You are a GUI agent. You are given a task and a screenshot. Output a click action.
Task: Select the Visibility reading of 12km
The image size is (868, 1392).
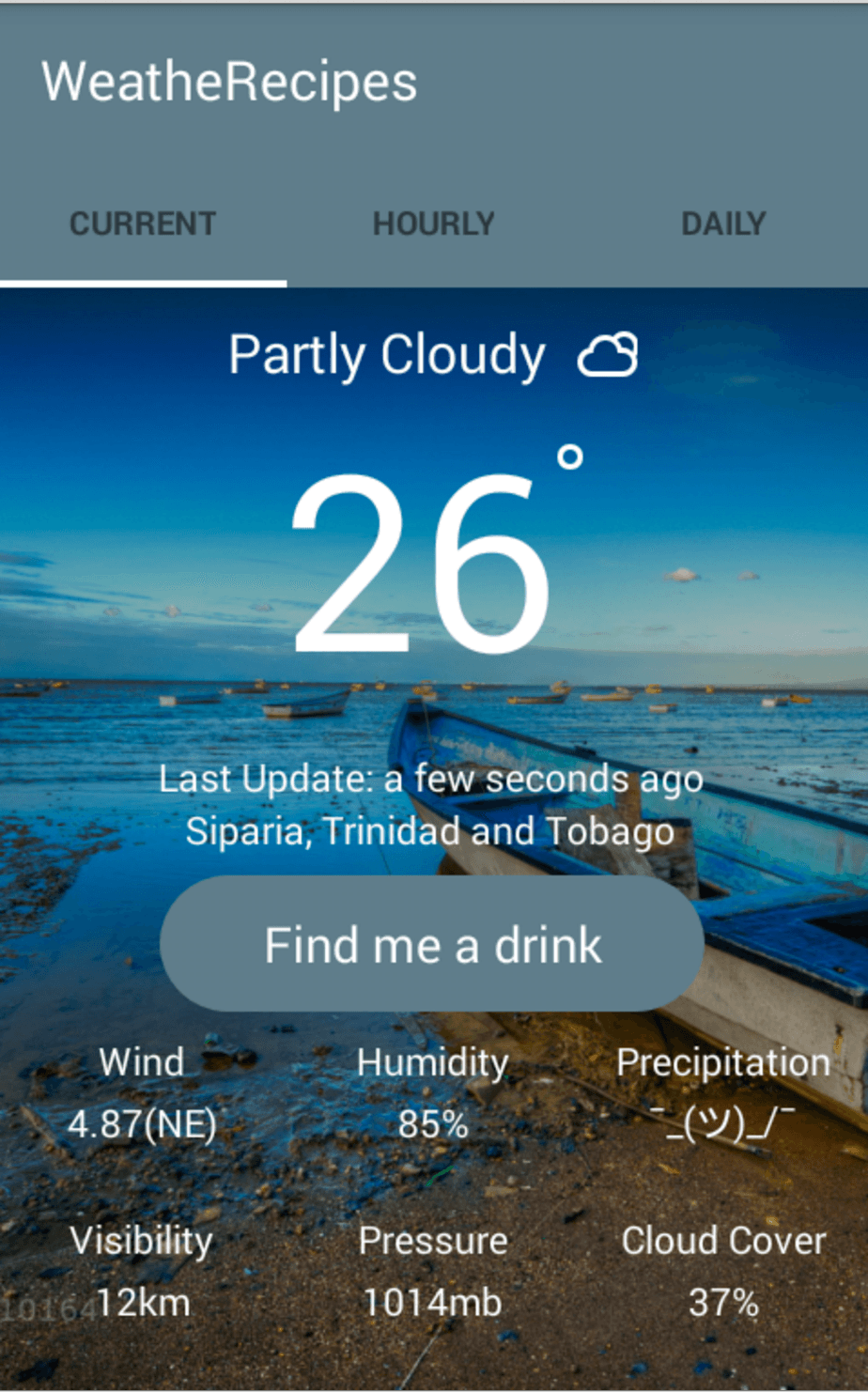[x=141, y=1302]
